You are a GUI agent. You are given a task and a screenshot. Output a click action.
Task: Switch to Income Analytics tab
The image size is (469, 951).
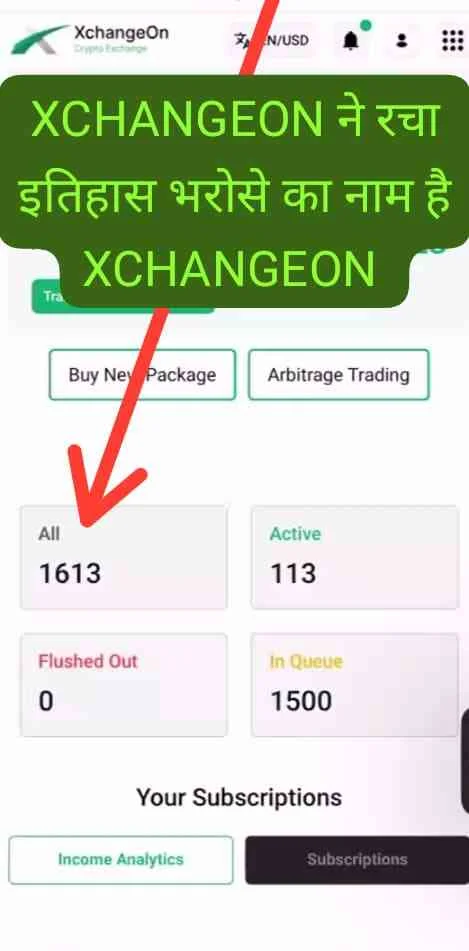click(121, 860)
